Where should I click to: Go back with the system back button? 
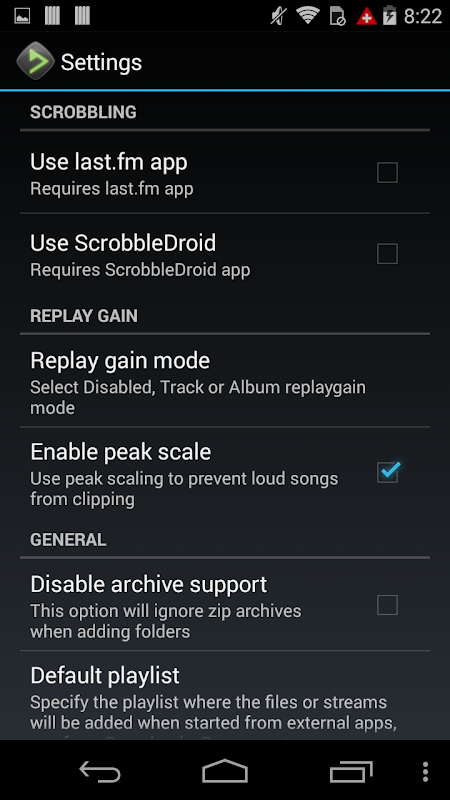[100, 770]
